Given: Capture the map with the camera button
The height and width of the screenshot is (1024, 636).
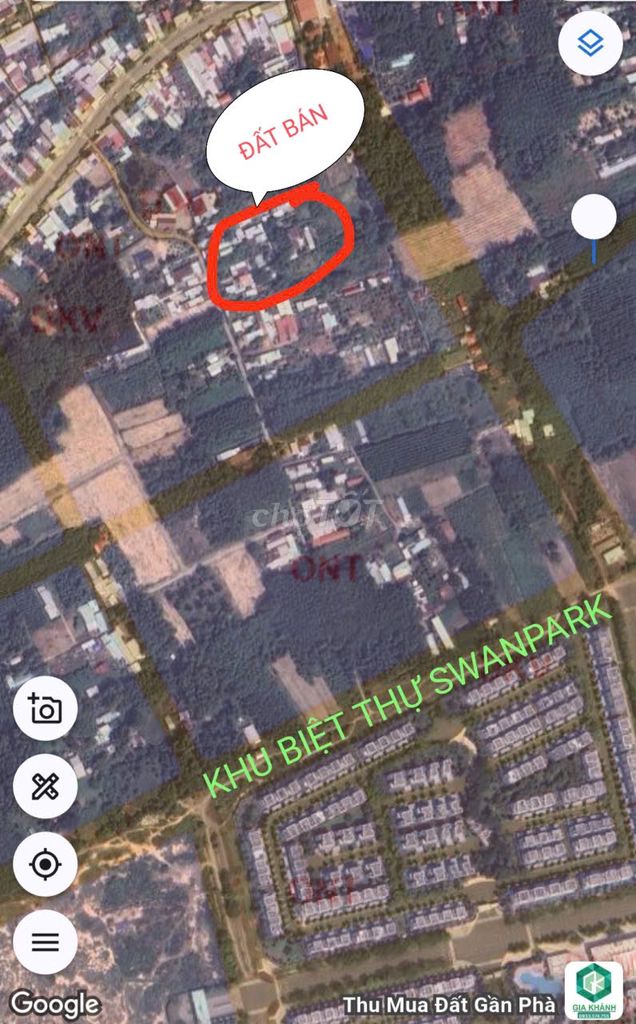Looking at the screenshot, I should point(45,708).
